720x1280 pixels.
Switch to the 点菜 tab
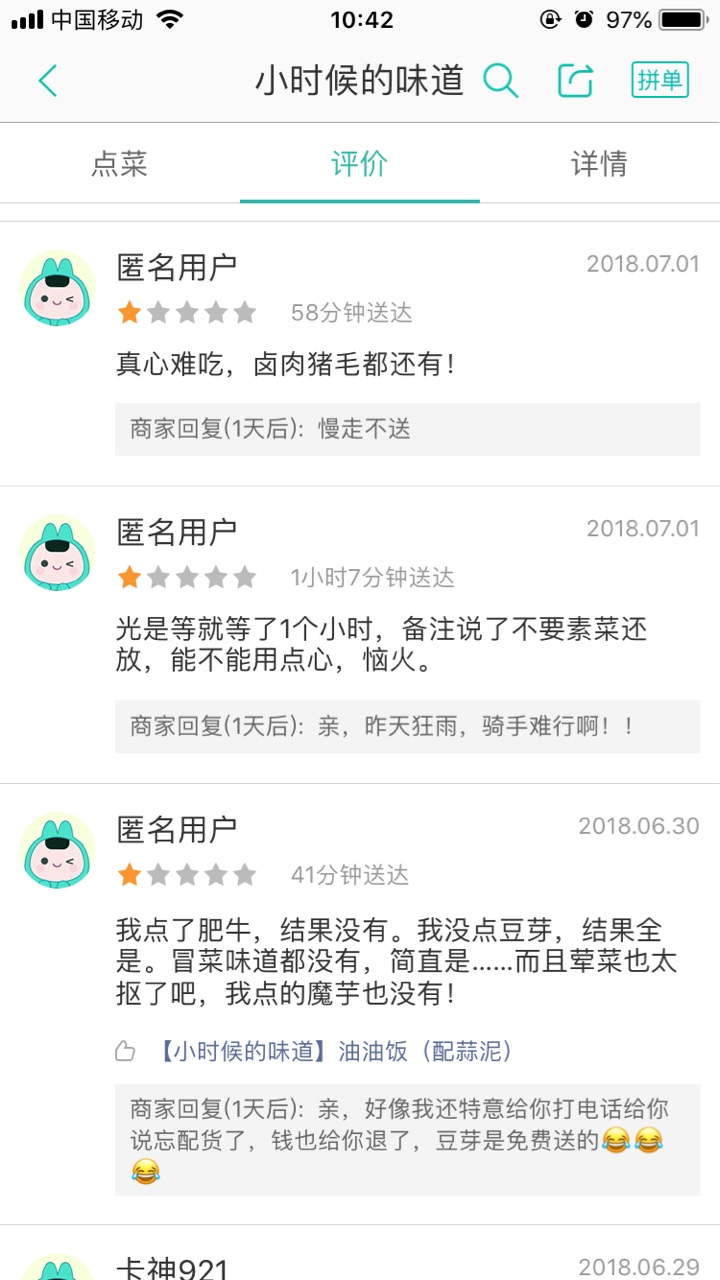click(x=119, y=164)
